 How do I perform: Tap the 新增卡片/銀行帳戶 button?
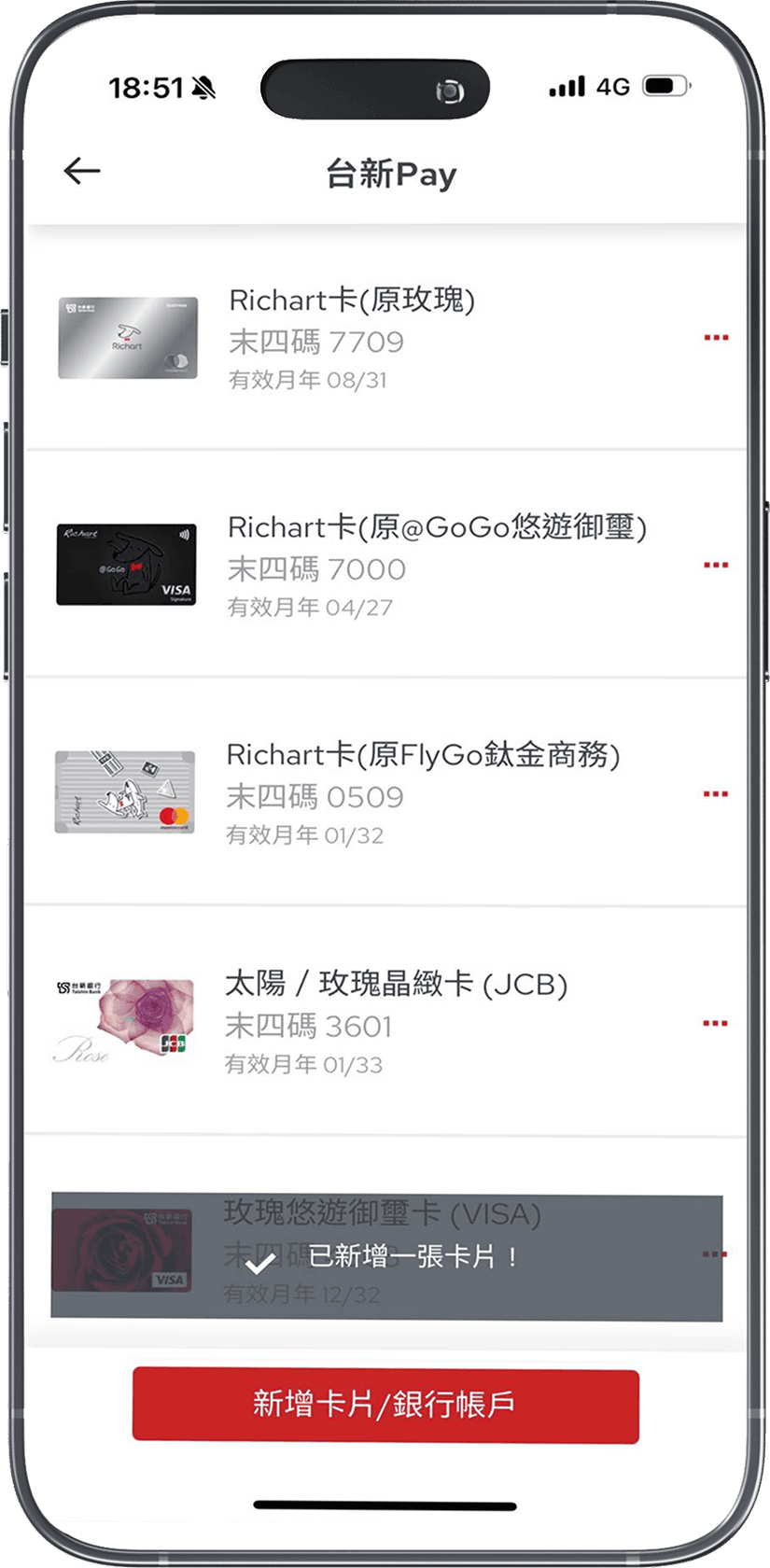pyautogui.click(x=385, y=1405)
